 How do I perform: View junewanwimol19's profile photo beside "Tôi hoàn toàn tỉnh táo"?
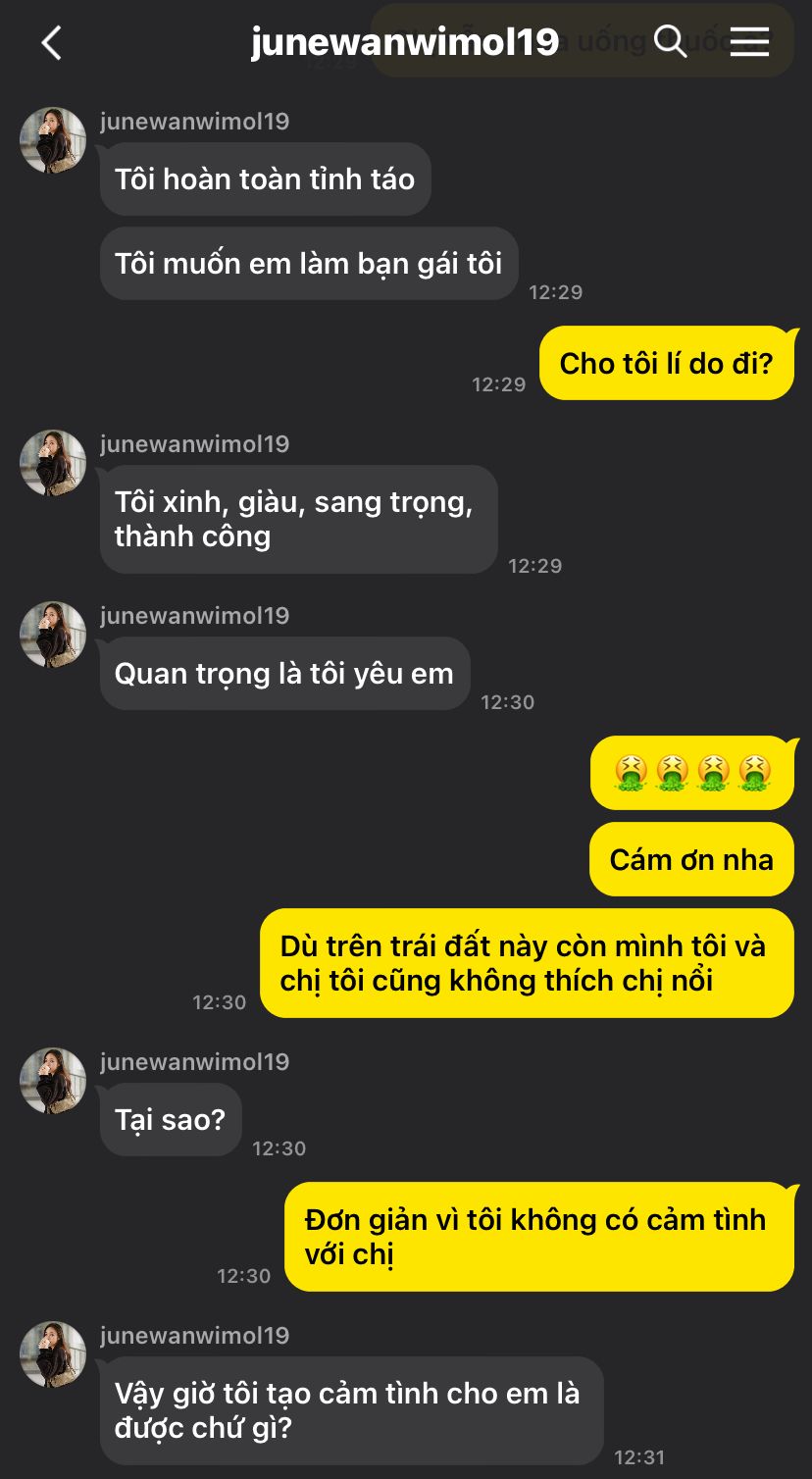point(53,140)
